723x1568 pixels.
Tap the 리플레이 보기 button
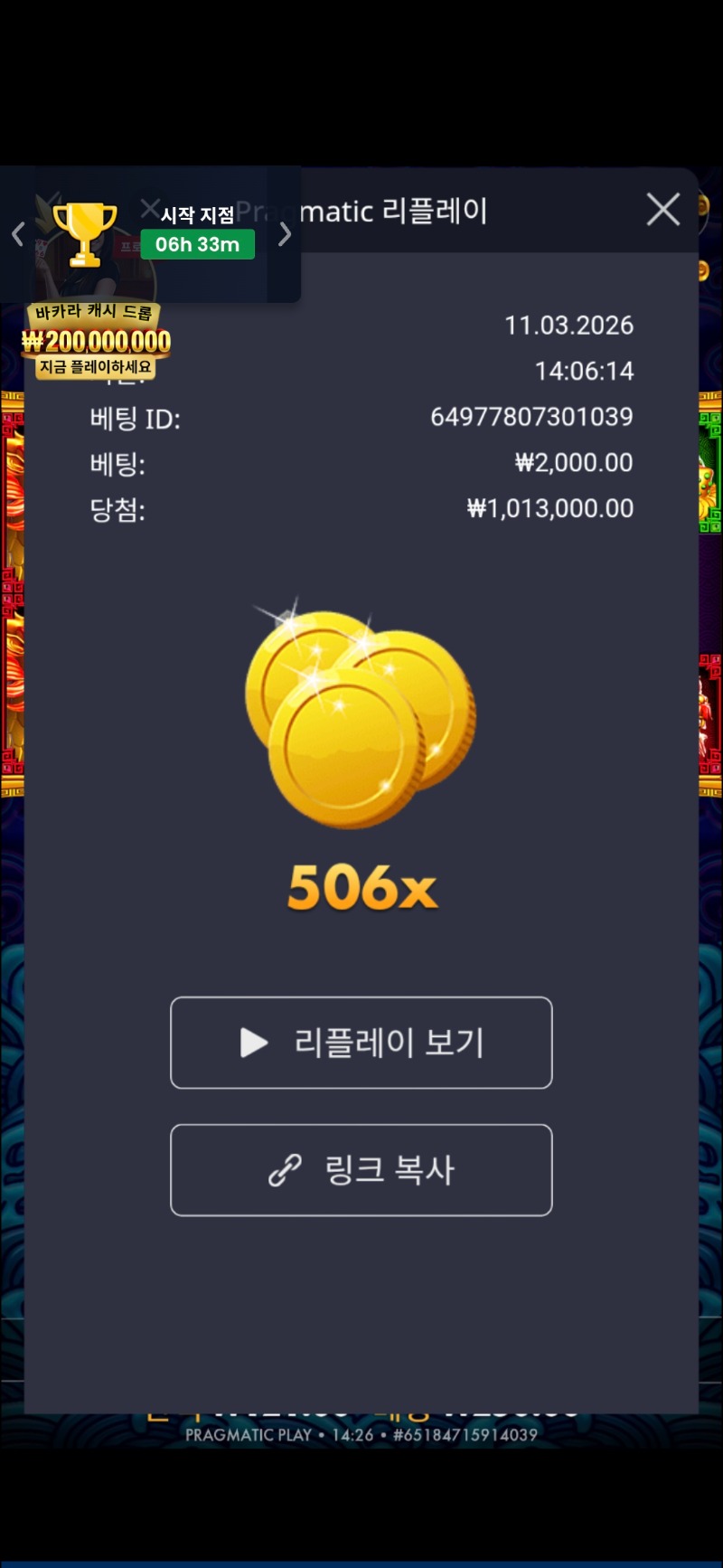361,1043
